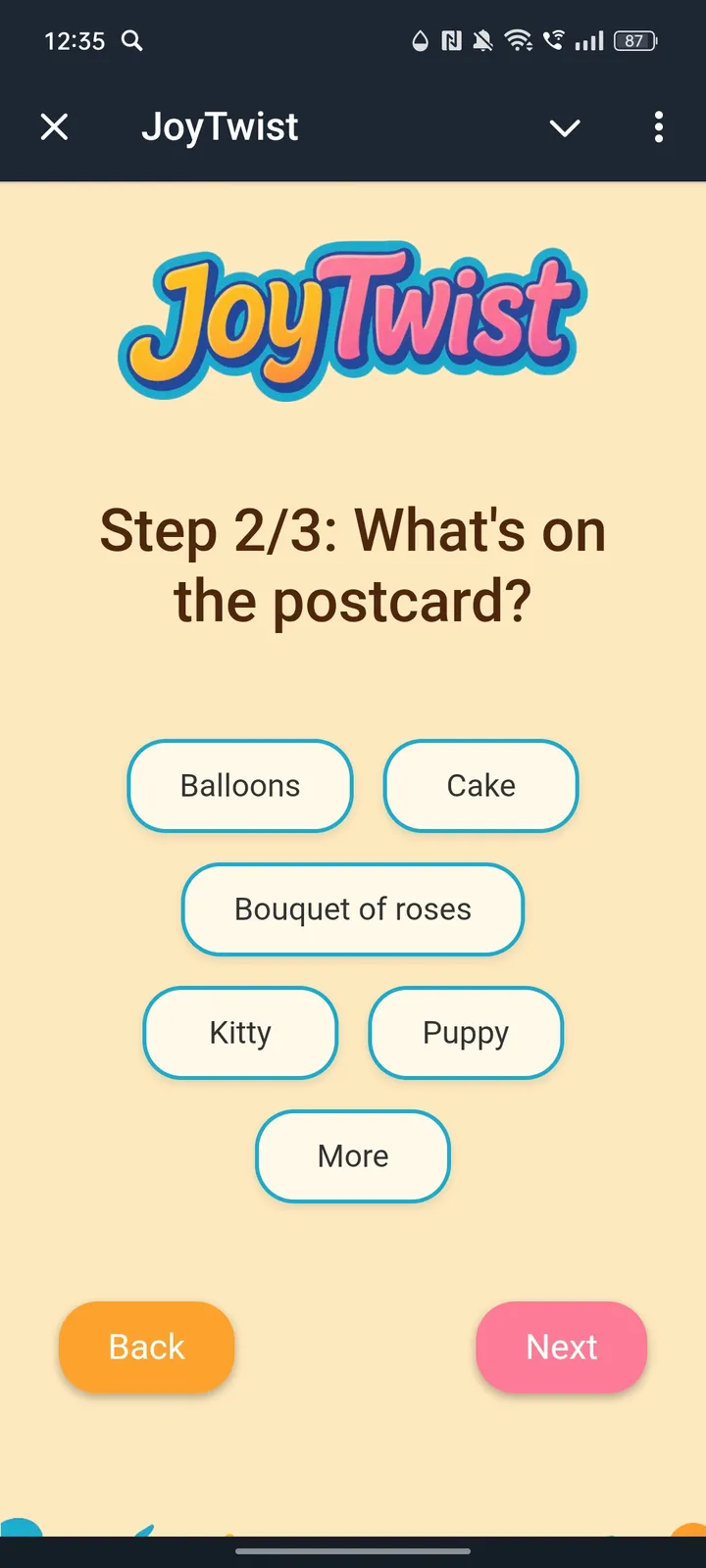
Task: Select the Cake option
Action: click(480, 785)
